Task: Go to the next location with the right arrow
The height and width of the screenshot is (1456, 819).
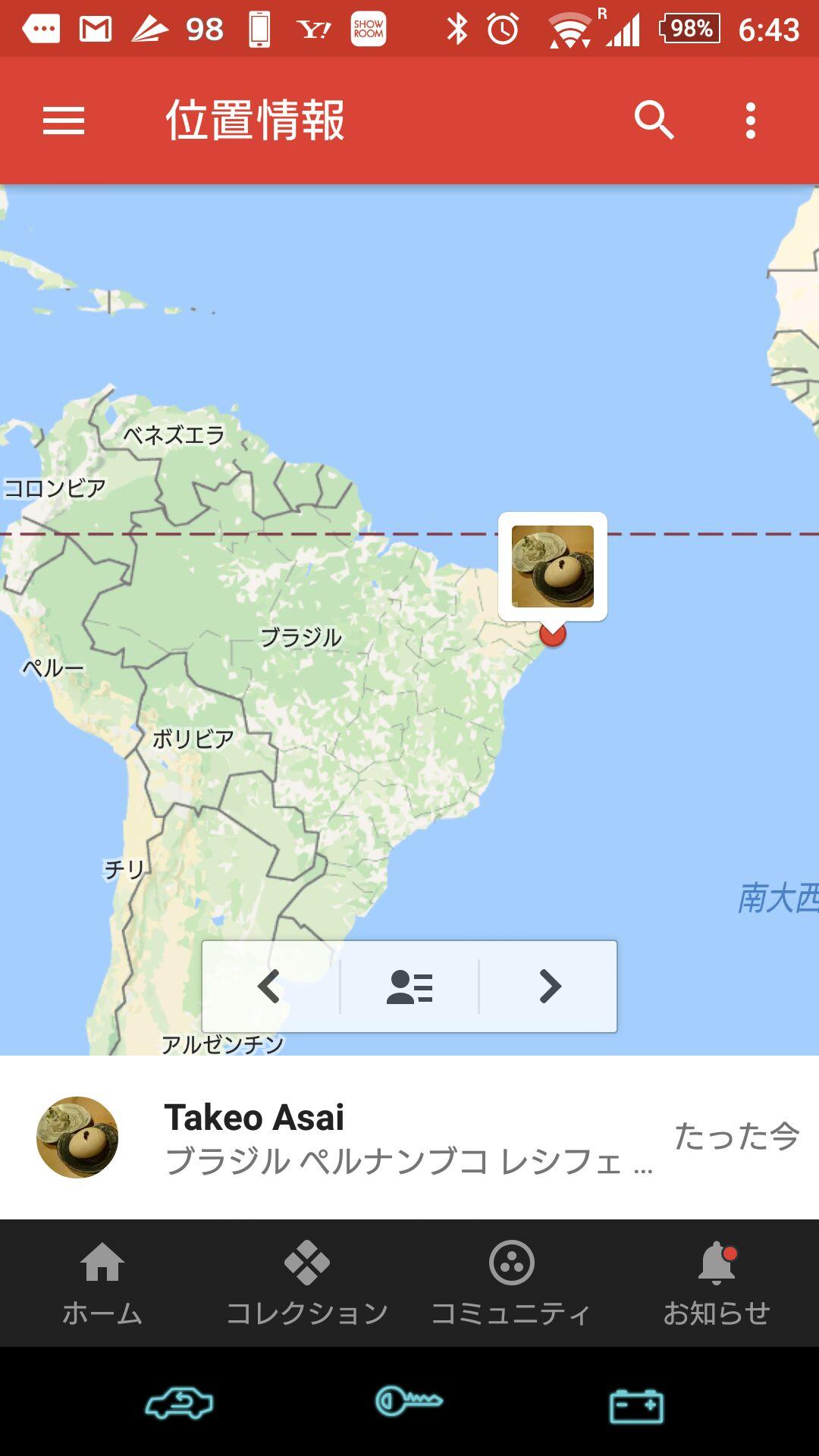Action: 550,987
